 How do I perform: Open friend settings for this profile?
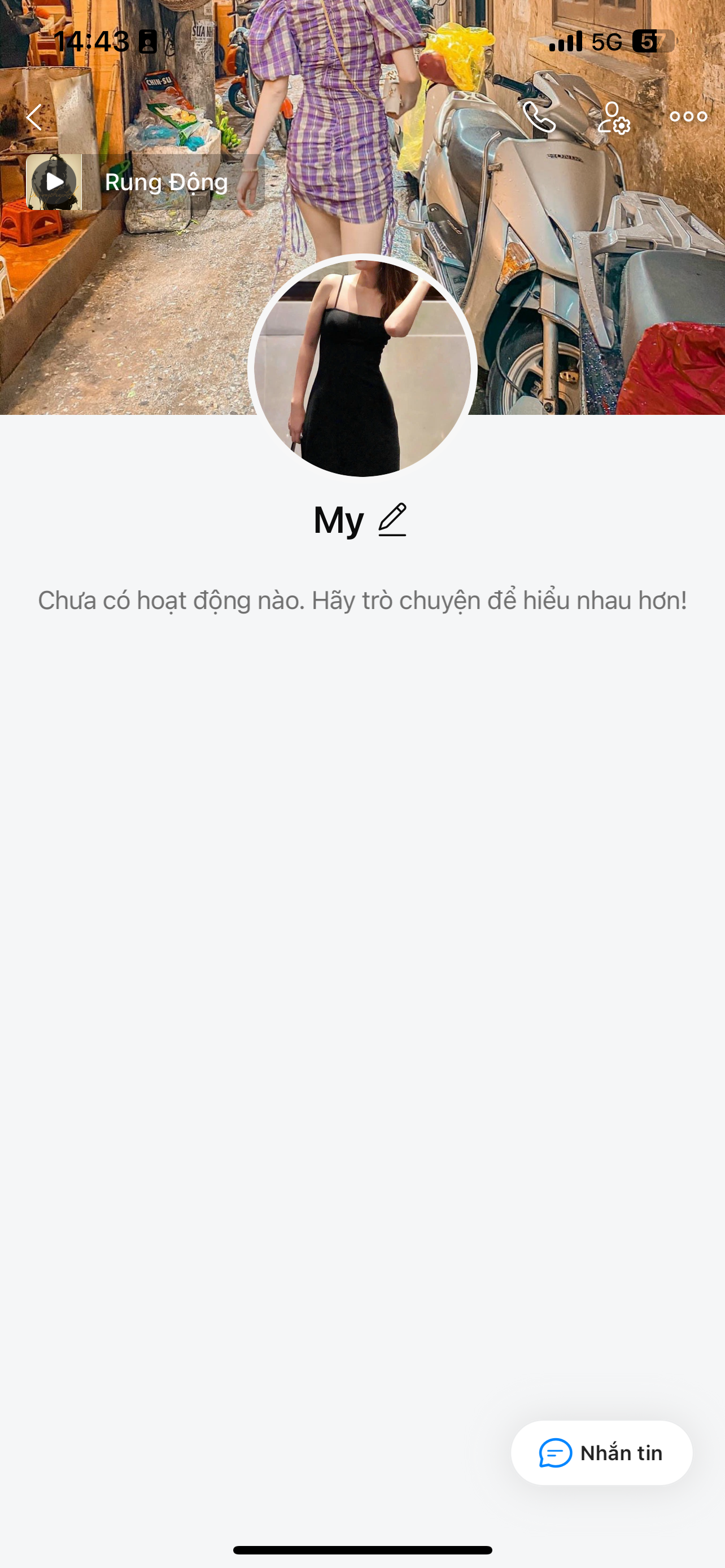coord(613,117)
